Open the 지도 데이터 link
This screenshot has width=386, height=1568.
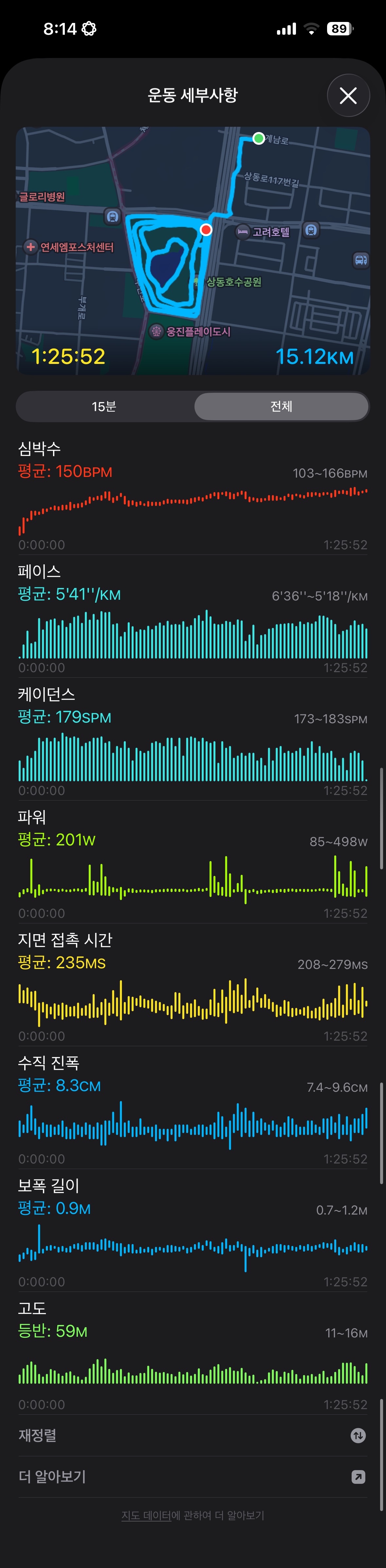tap(146, 1515)
